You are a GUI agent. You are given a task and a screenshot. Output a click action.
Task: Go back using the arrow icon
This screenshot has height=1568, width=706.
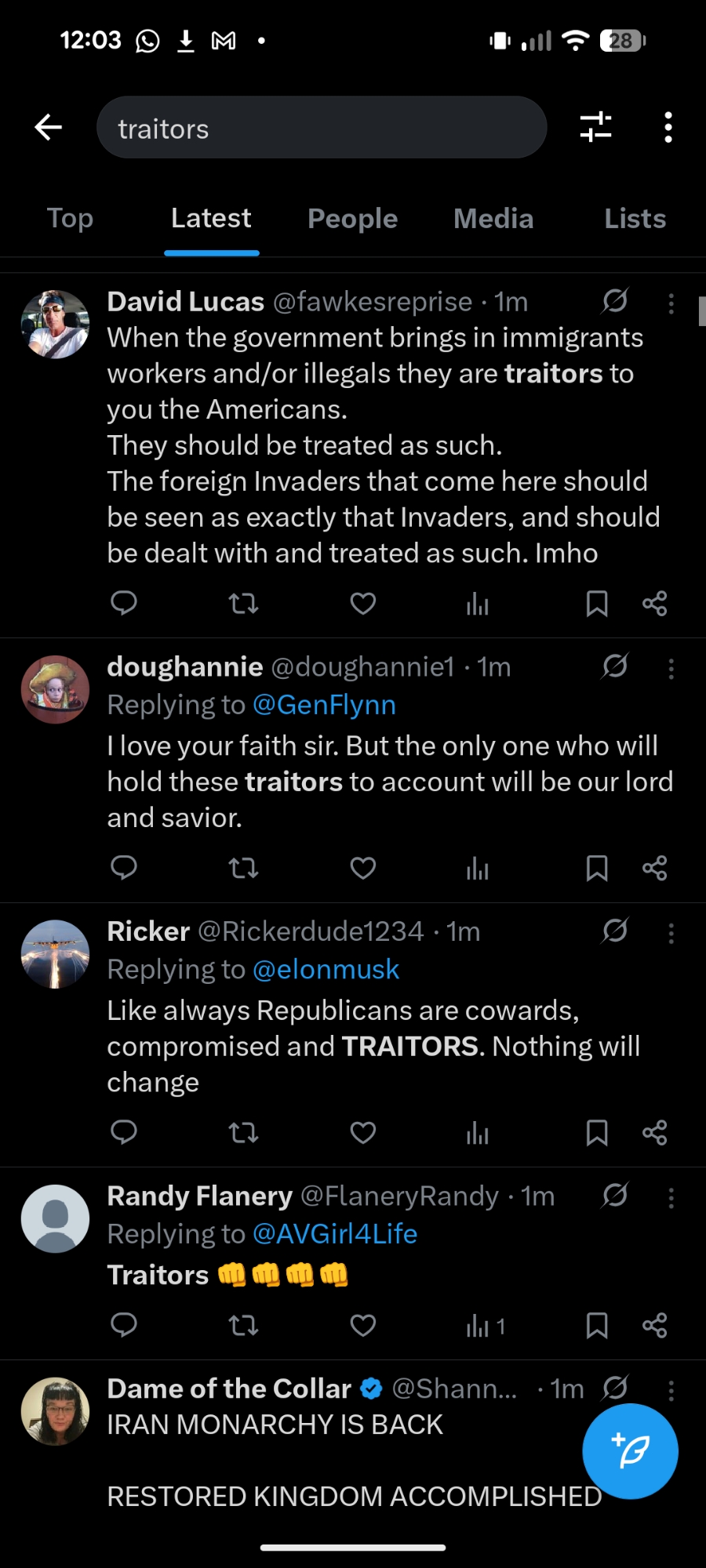pyautogui.click(x=49, y=127)
